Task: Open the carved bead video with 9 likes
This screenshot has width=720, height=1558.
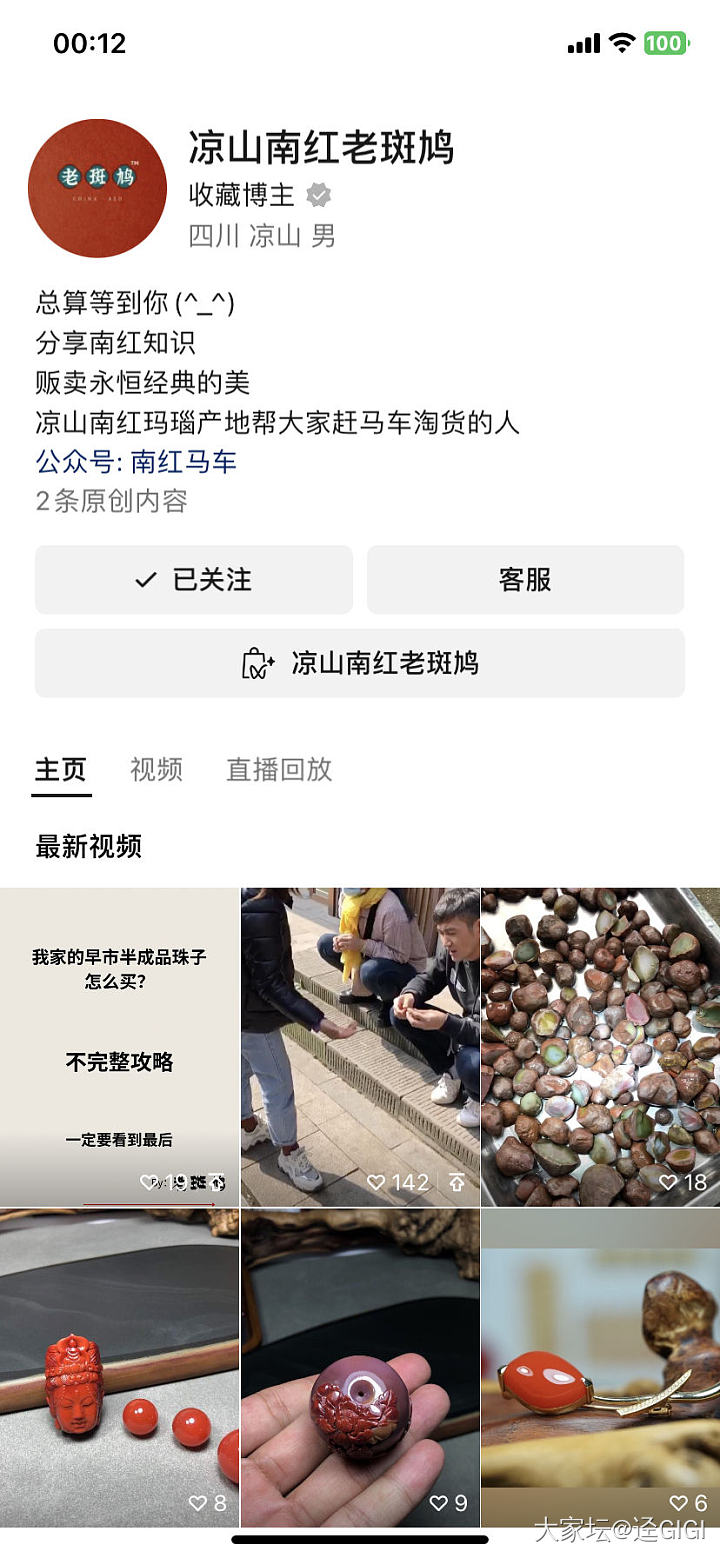Action: coord(360,1366)
